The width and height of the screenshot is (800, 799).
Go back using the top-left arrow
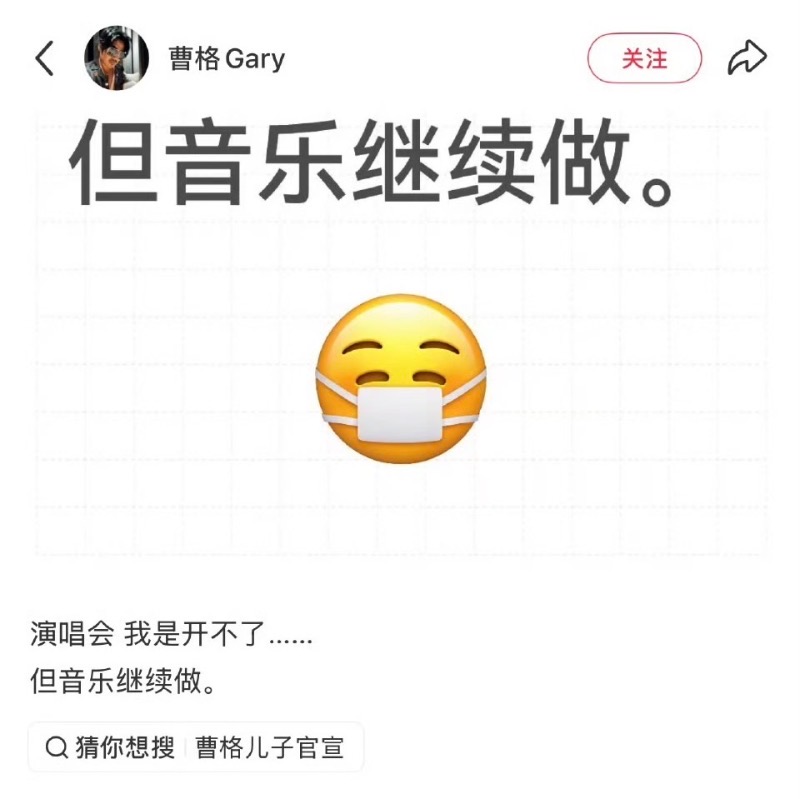pyautogui.click(x=45, y=58)
